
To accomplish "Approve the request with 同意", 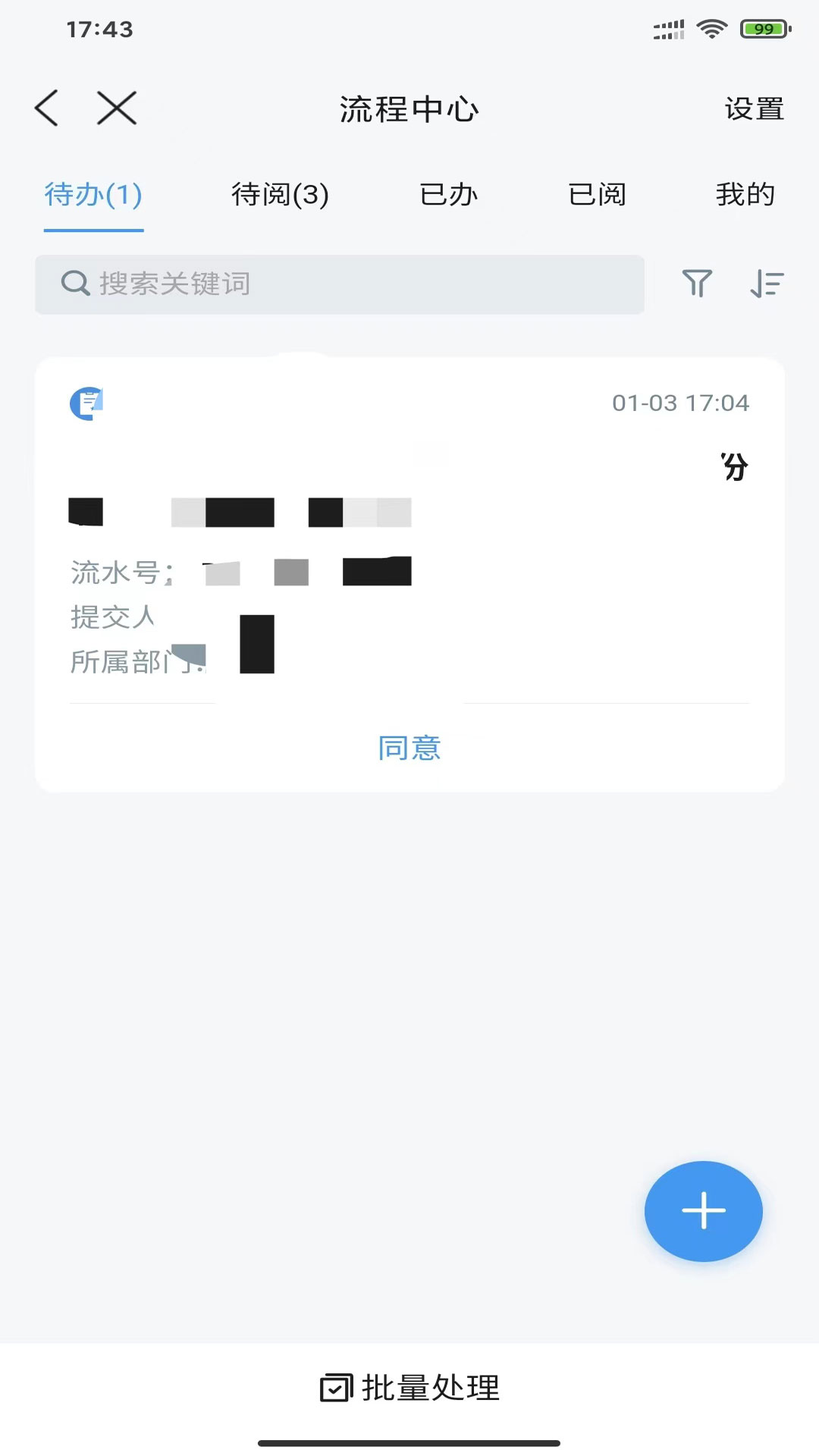I will tap(409, 748).
